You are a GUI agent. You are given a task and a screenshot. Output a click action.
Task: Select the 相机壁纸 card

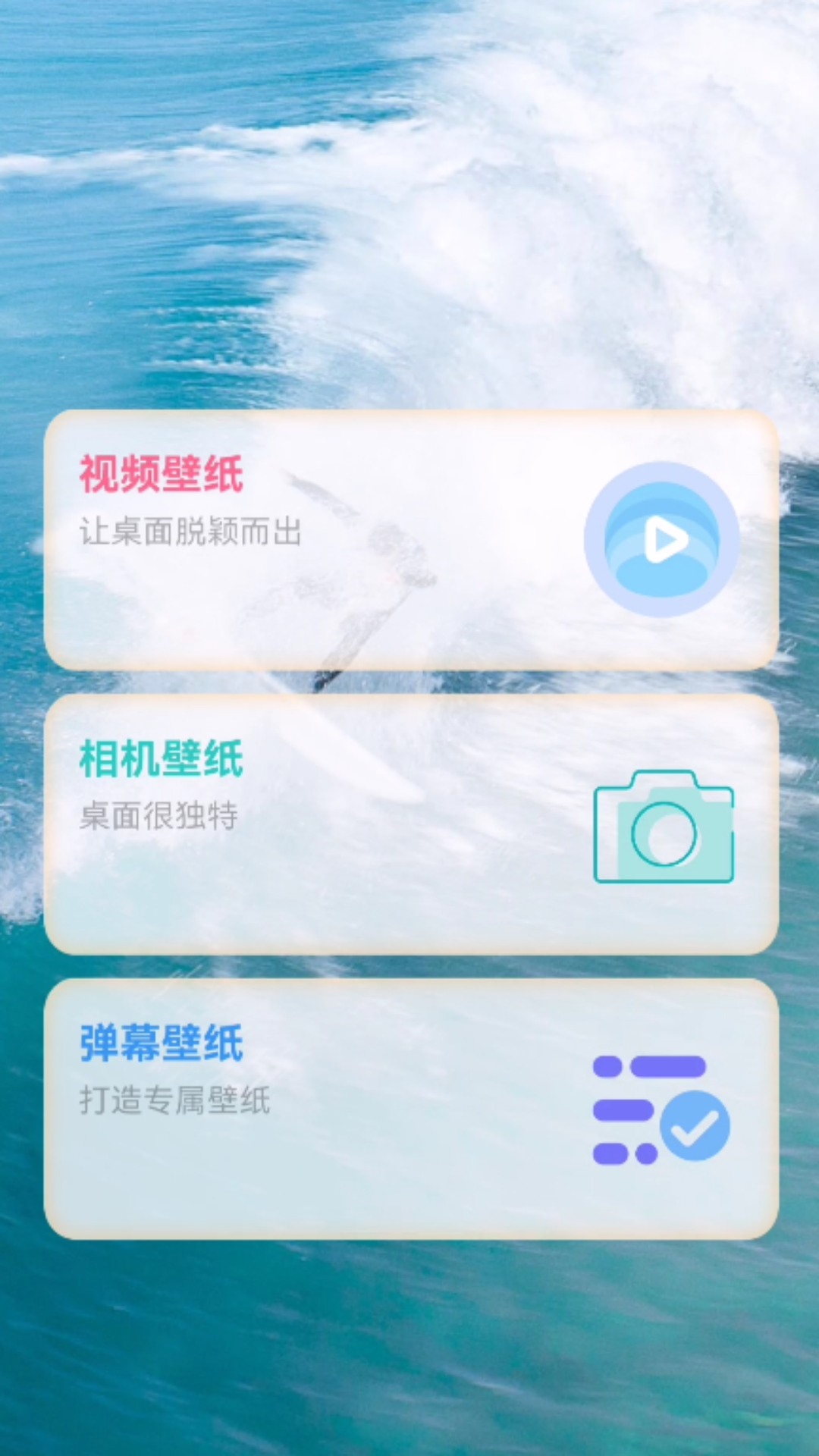411,824
